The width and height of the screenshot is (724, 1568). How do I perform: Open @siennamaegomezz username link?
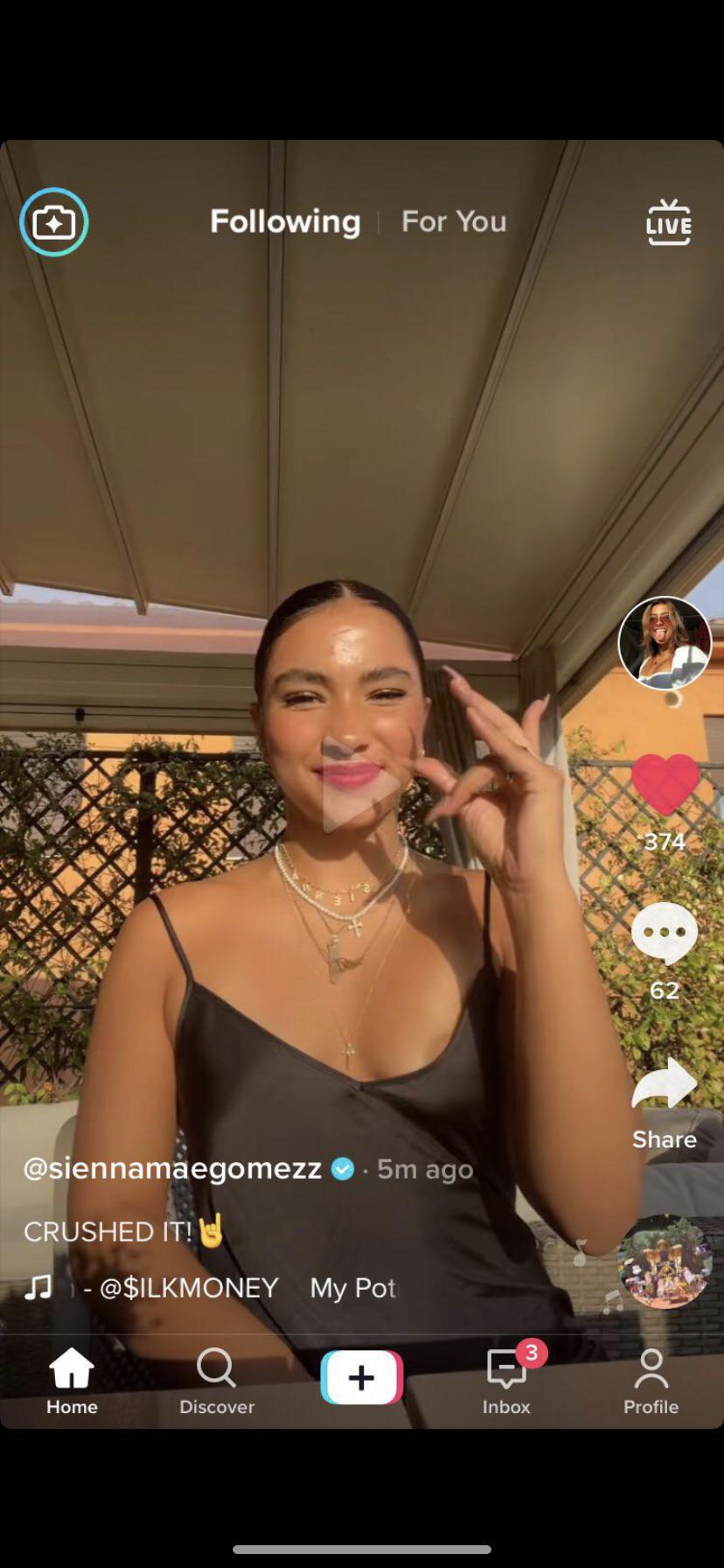pos(172,1168)
